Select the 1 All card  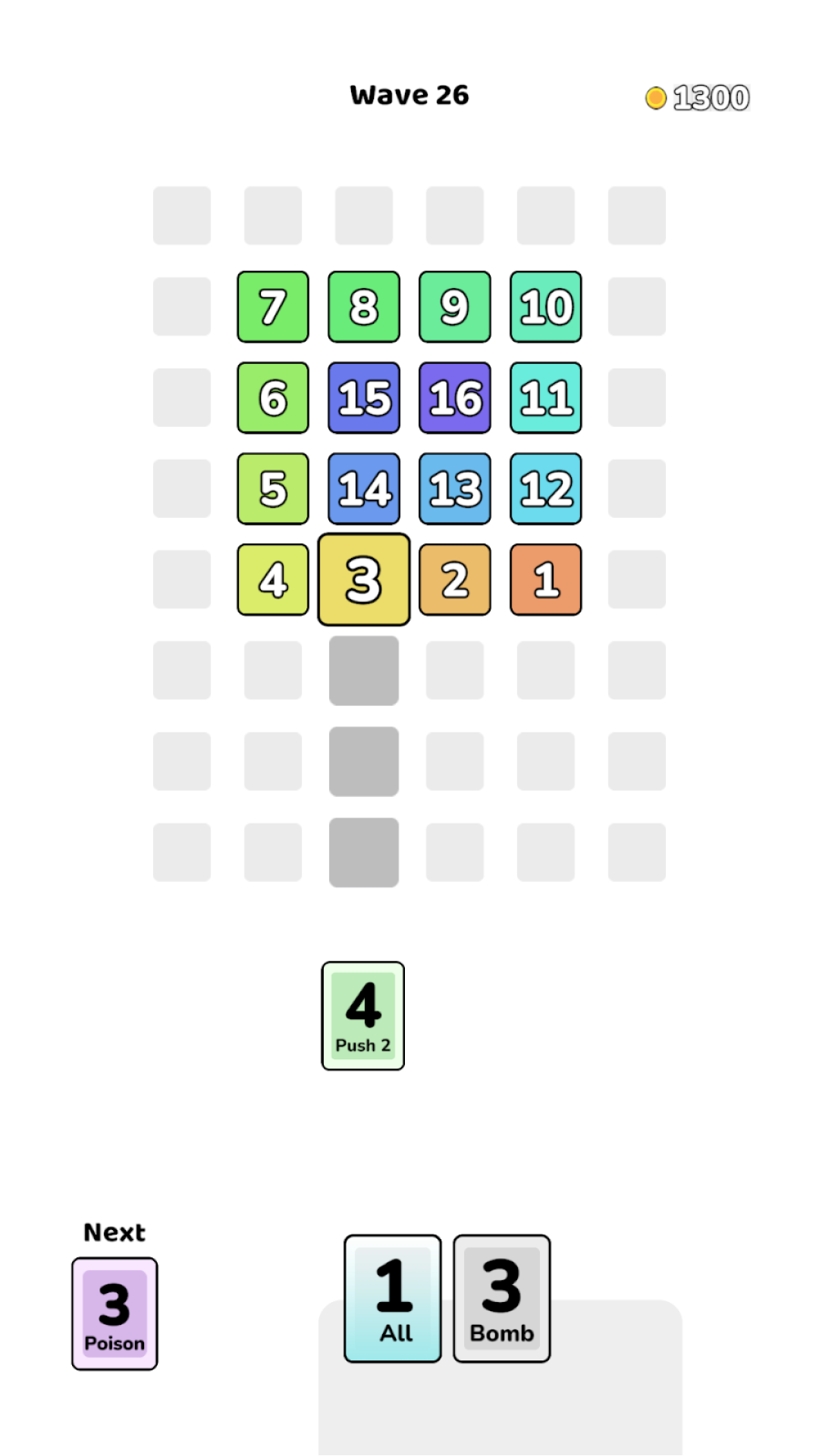(393, 1298)
